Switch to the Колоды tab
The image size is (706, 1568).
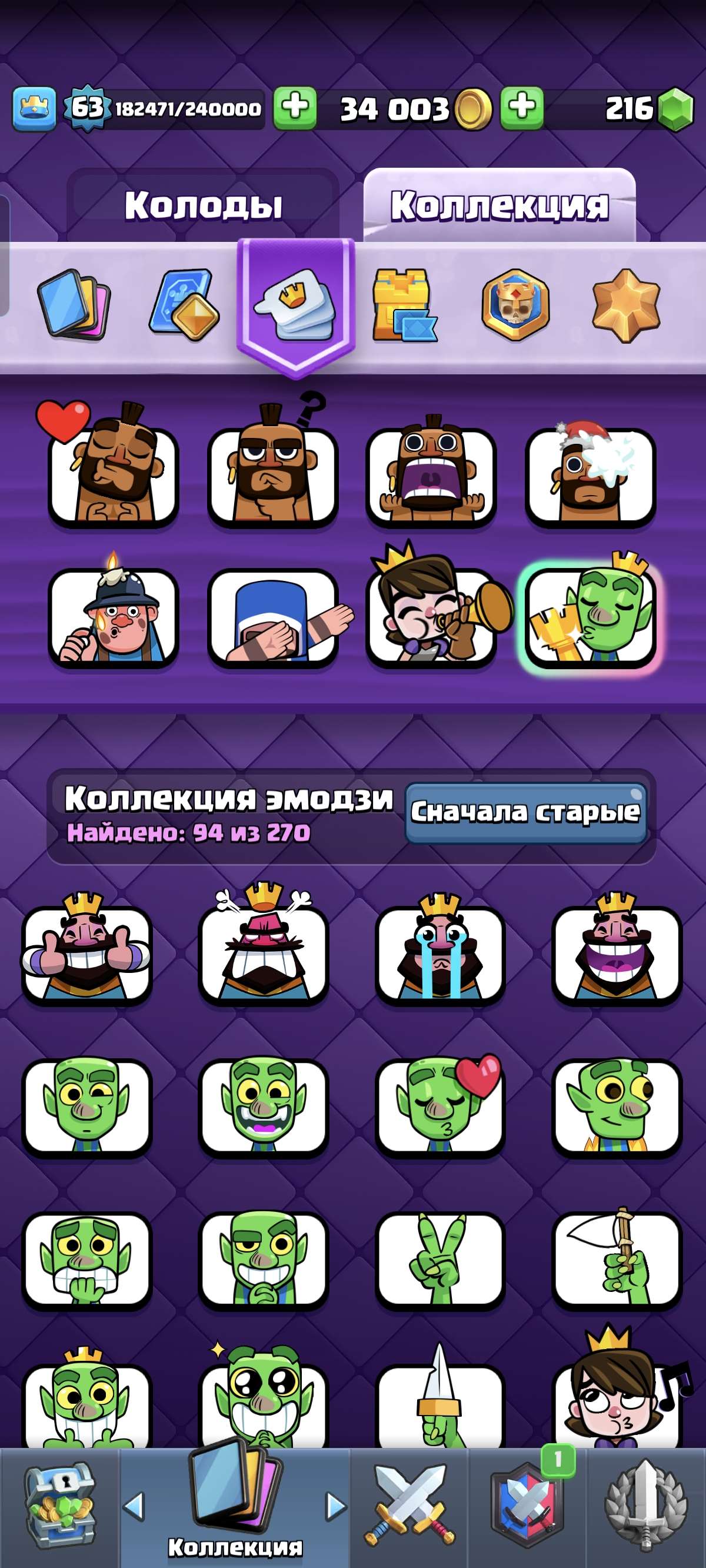click(204, 206)
